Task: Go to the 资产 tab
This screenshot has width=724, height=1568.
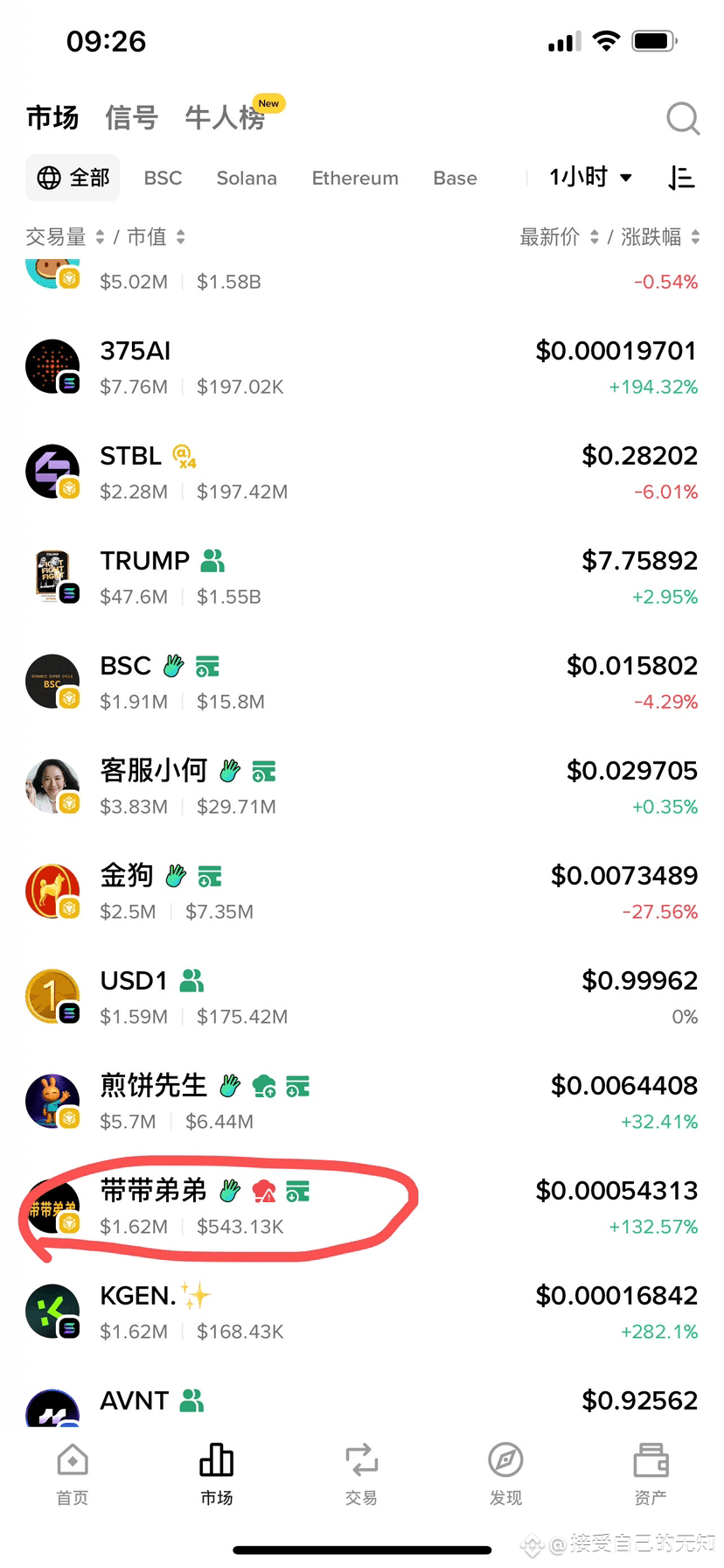Action: pyautogui.click(x=651, y=1473)
